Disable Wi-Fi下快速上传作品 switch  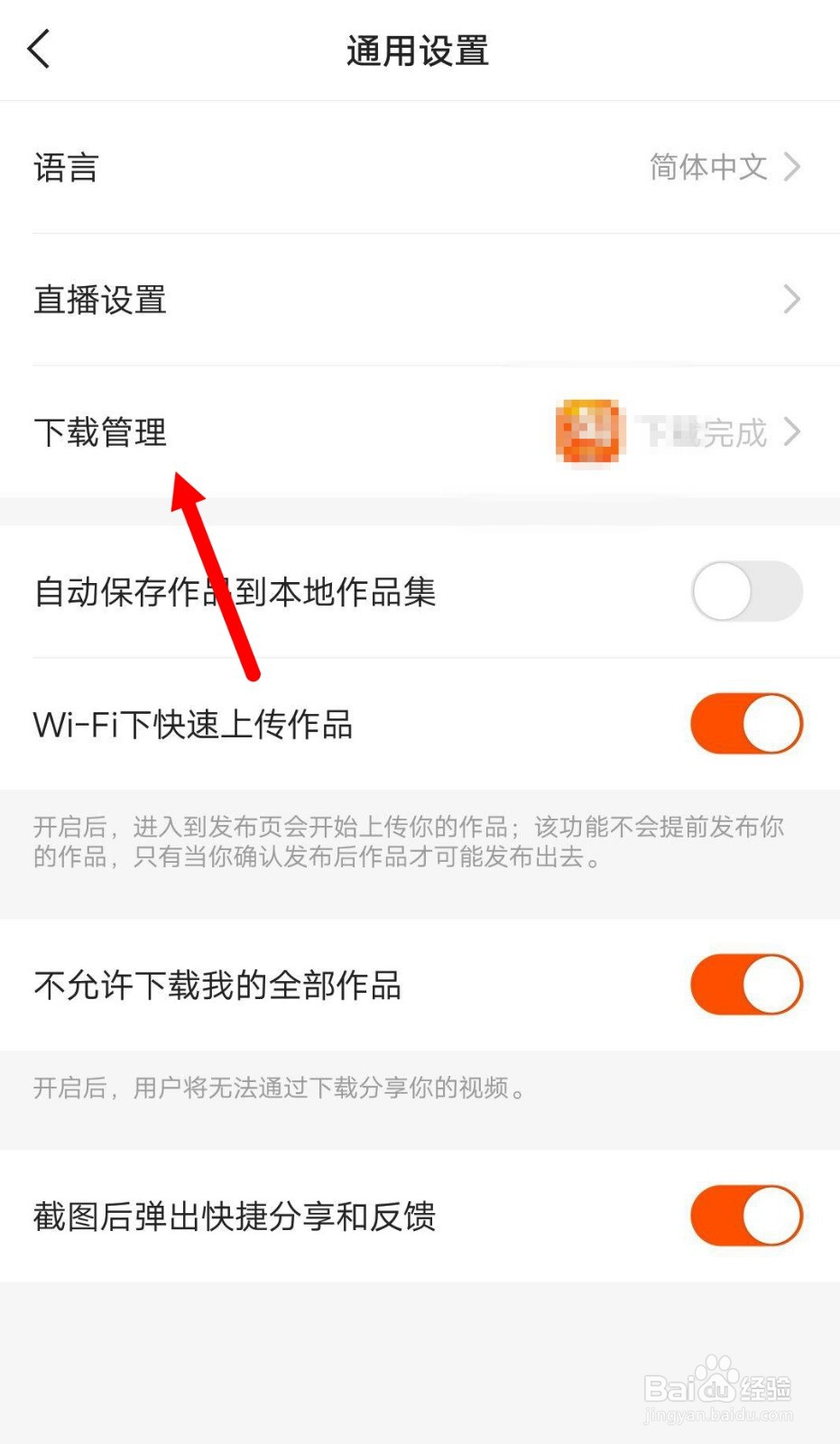pos(745,723)
